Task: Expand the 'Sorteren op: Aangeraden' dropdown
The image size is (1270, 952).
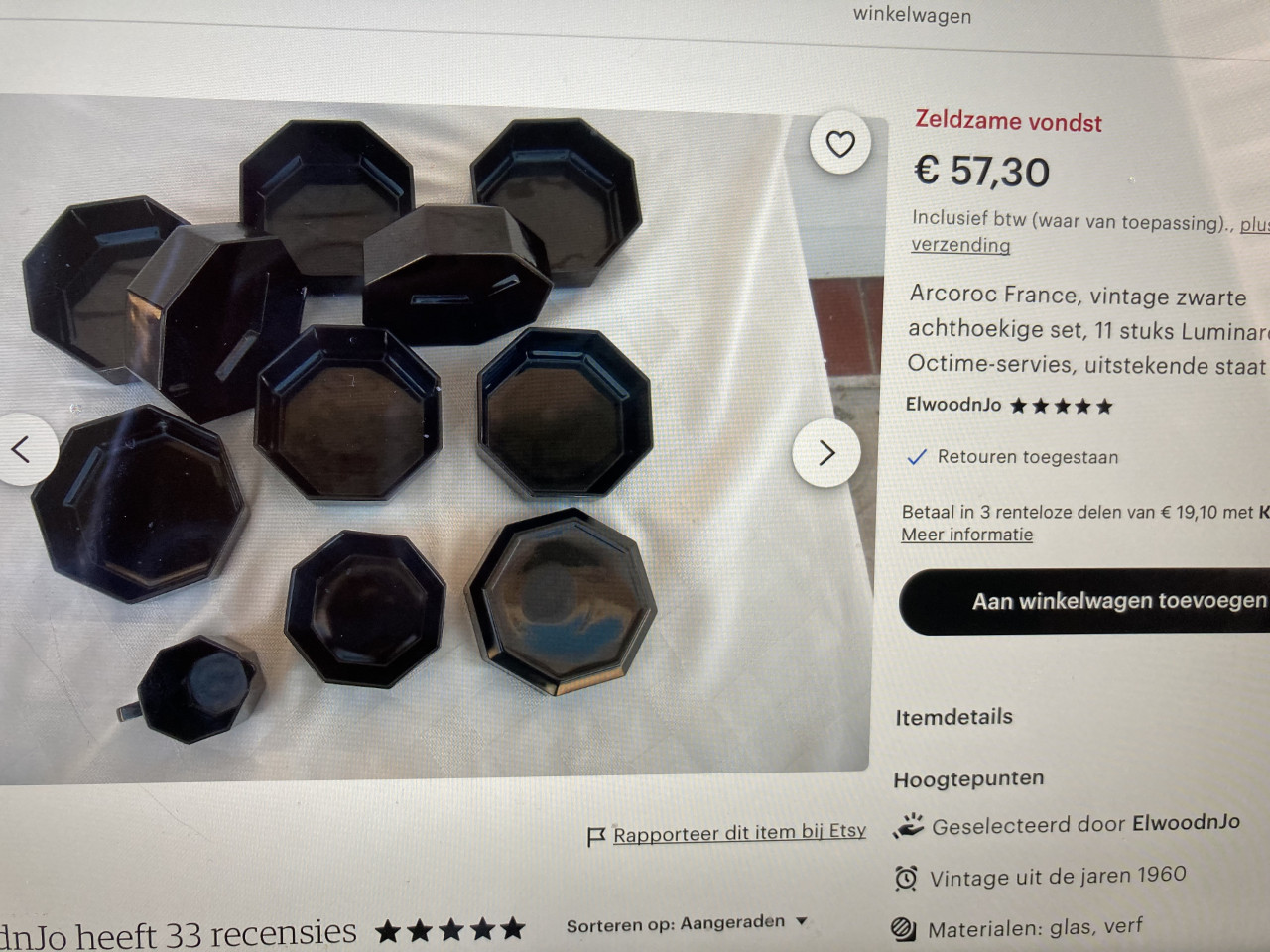Action: tap(687, 924)
